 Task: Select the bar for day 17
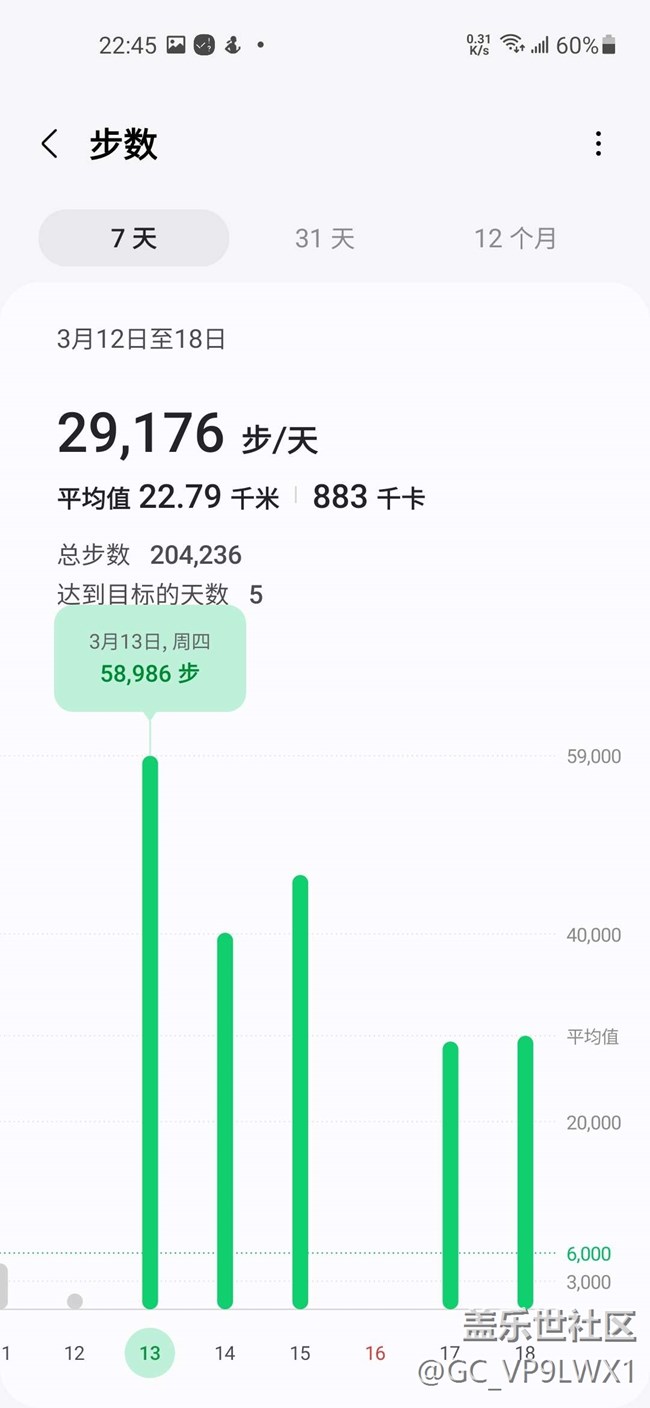(x=450, y=1175)
